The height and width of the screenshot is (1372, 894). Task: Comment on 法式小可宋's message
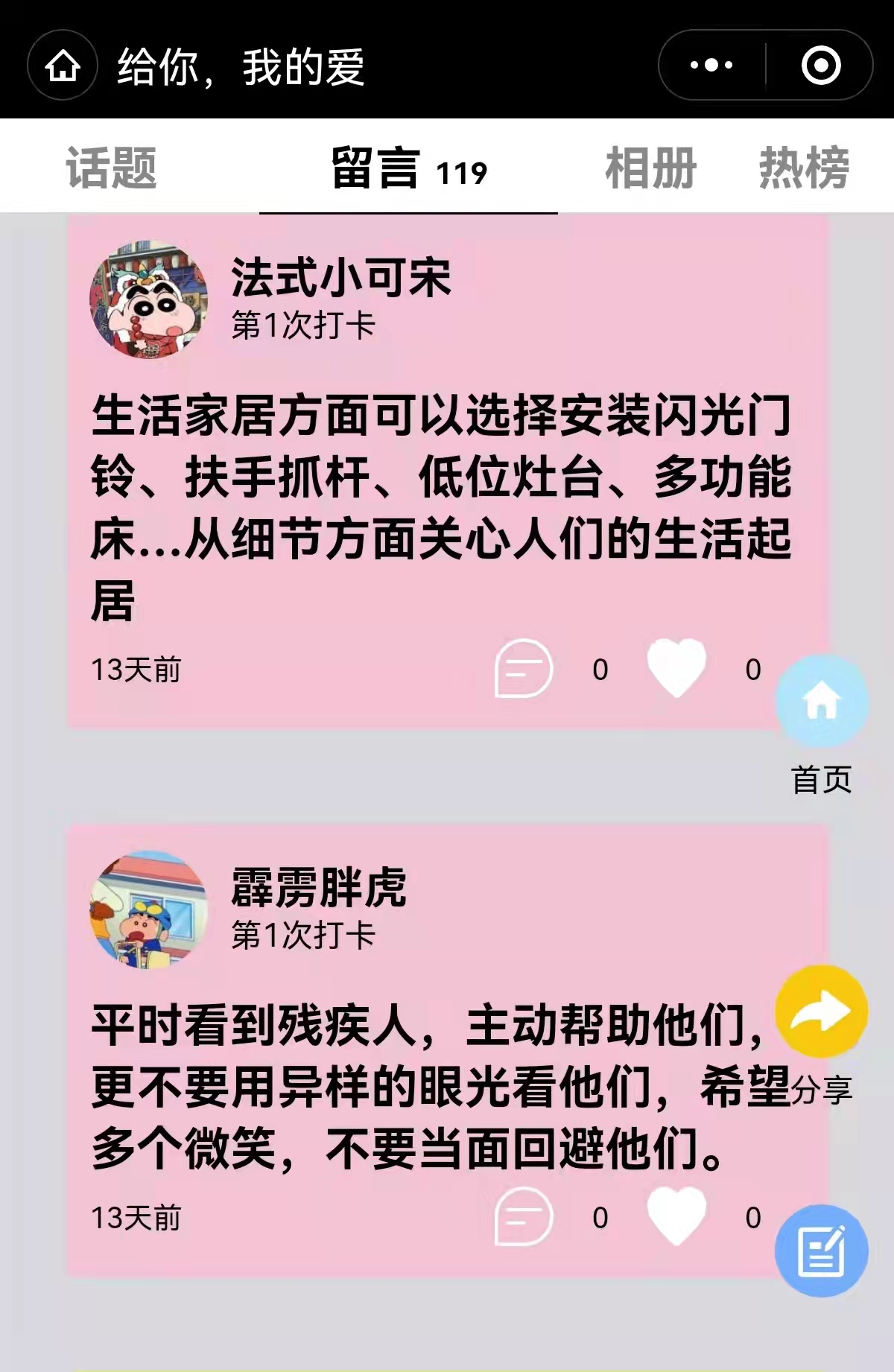pyautogui.click(x=524, y=668)
